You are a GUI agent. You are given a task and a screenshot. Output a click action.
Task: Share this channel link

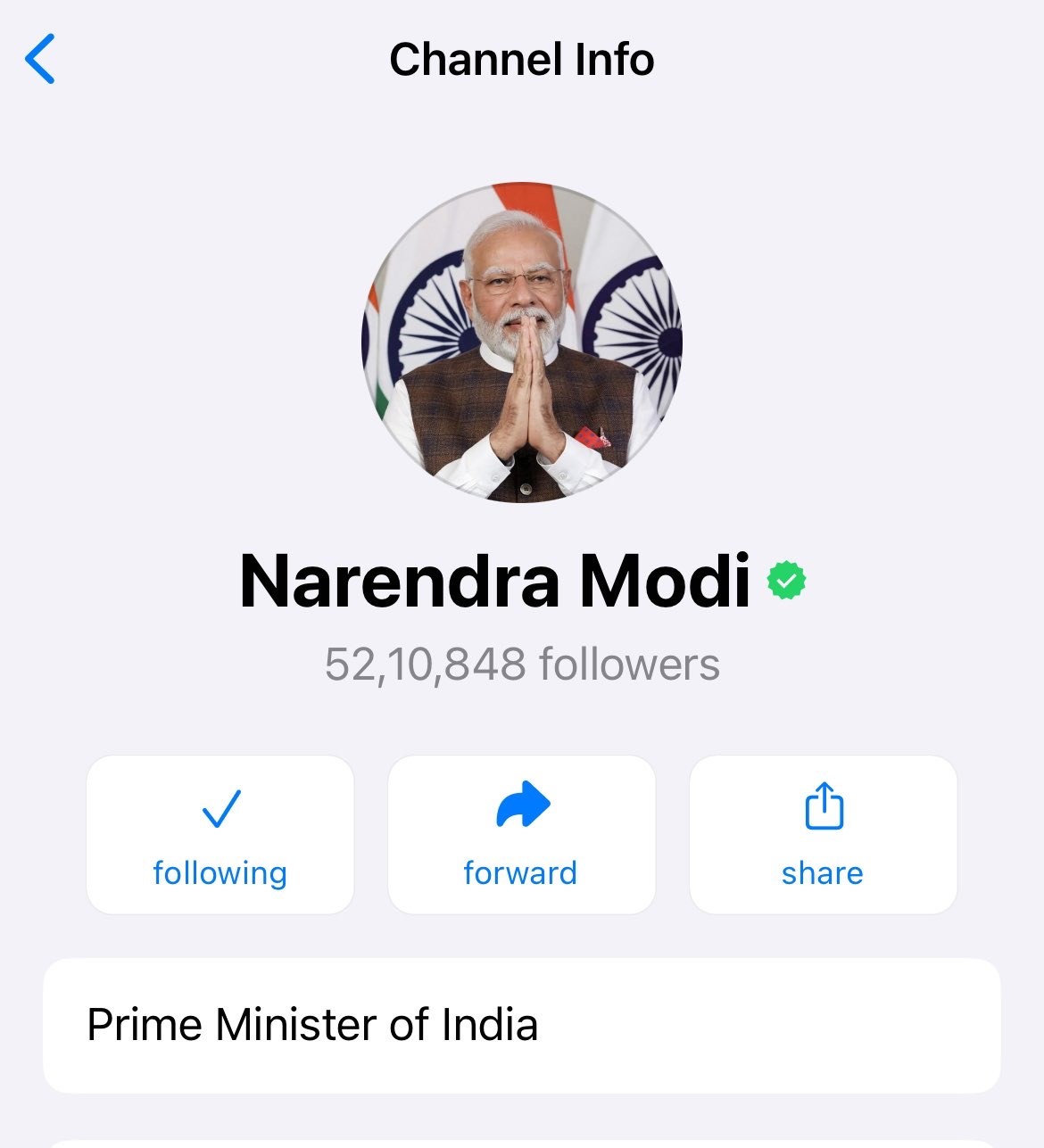(x=823, y=834)
